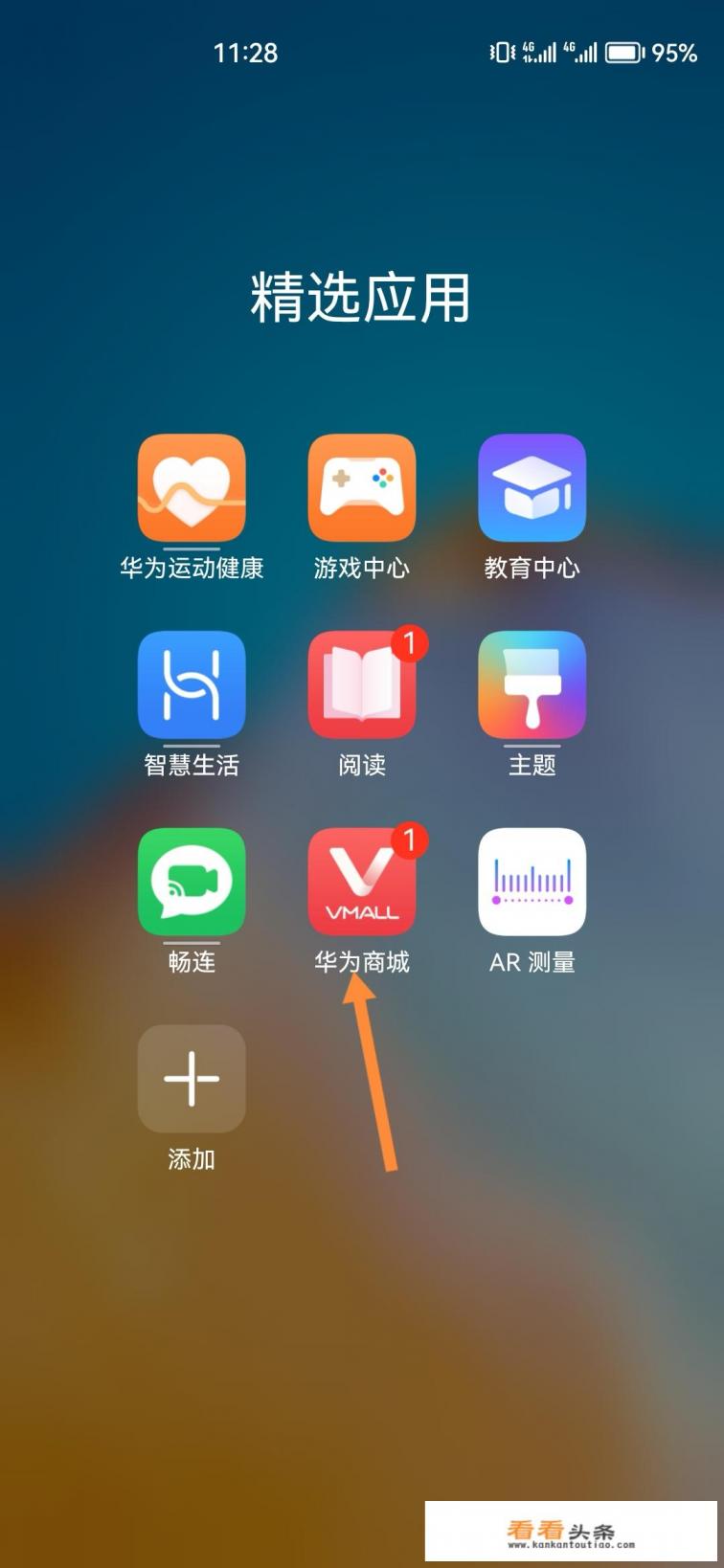This screenshot has width=724, height=1568.
Task: Open the 华为运动健康 app
Action: point(192,488)
